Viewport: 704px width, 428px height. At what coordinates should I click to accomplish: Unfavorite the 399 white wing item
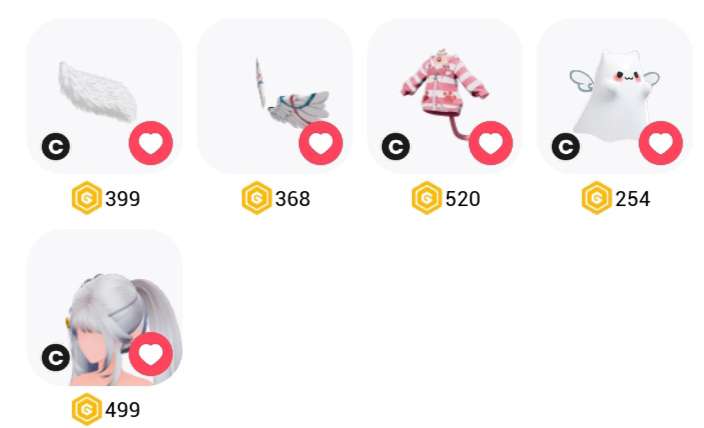point(151,143)
